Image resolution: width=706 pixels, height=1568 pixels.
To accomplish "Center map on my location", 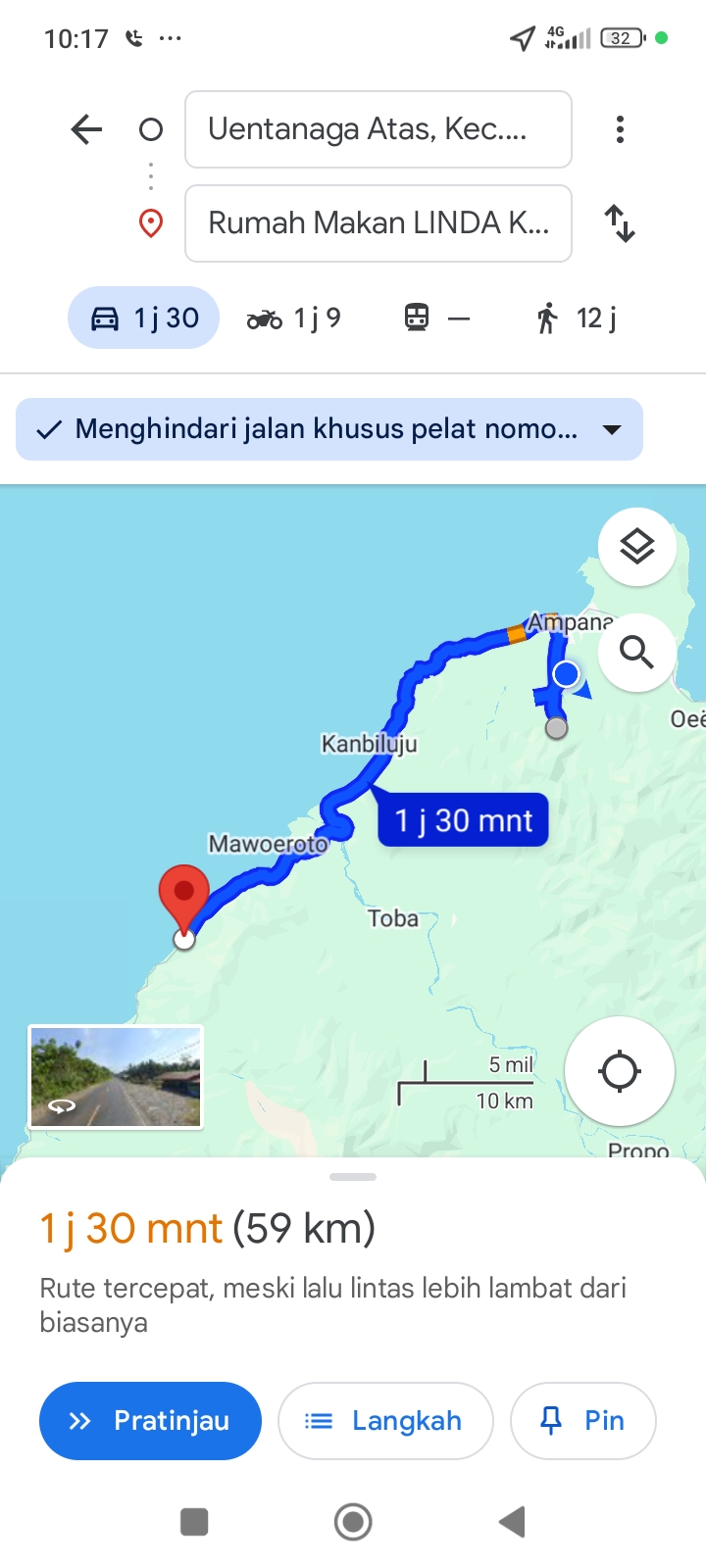I will [620, 1071].
